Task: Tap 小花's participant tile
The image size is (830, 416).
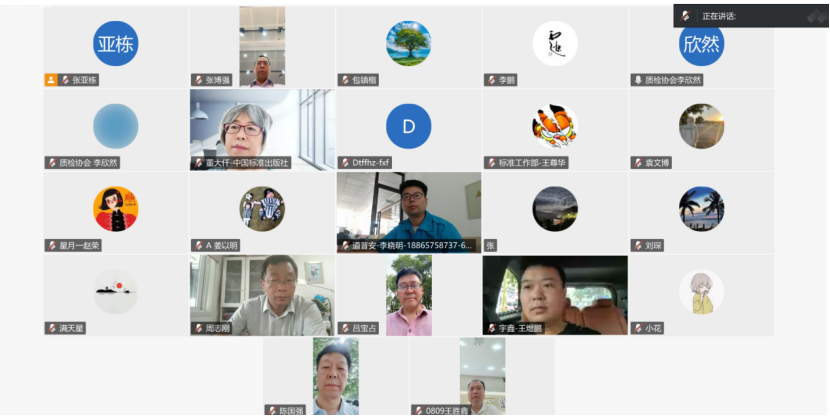Action: tap(701, 293)
